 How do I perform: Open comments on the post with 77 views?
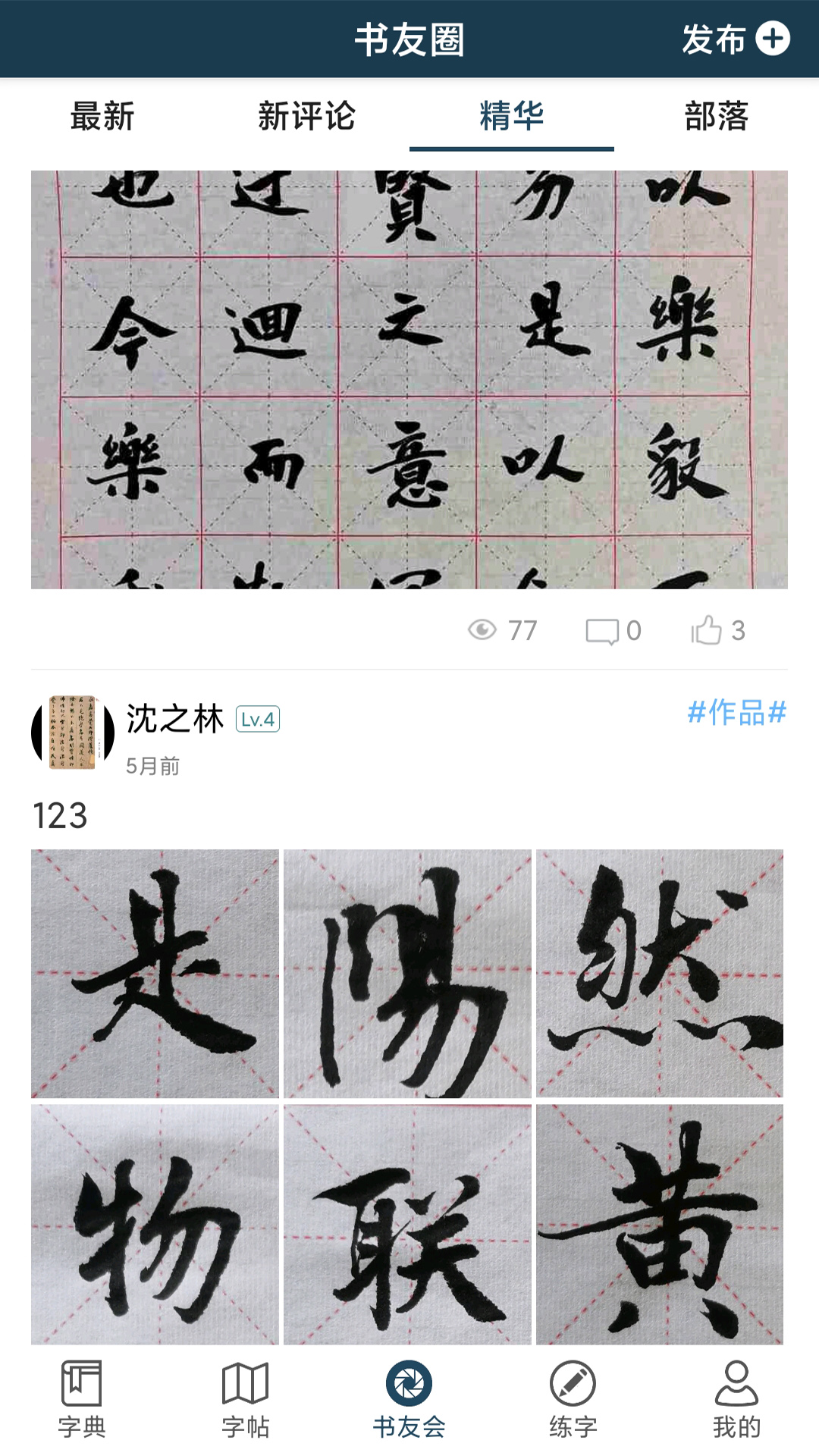(613, 630)
